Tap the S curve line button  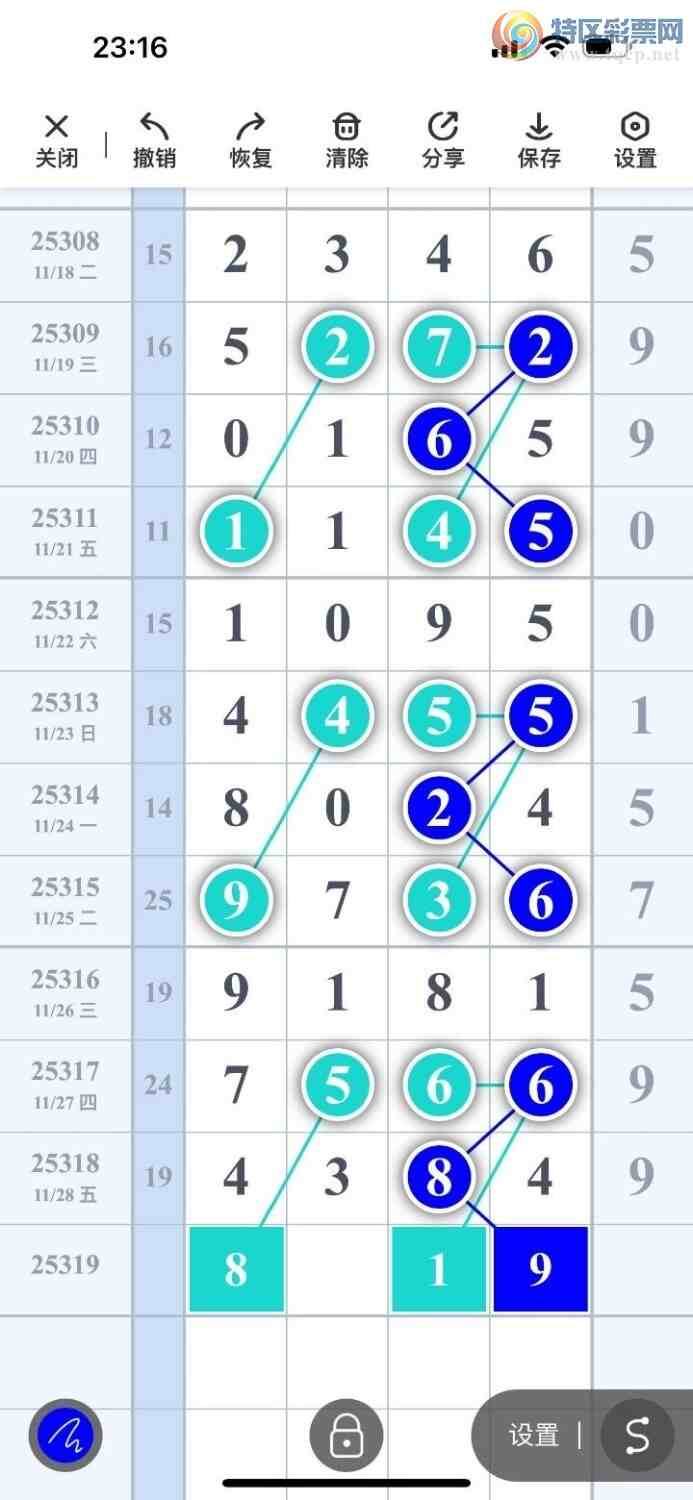[x=637, y=1436]
